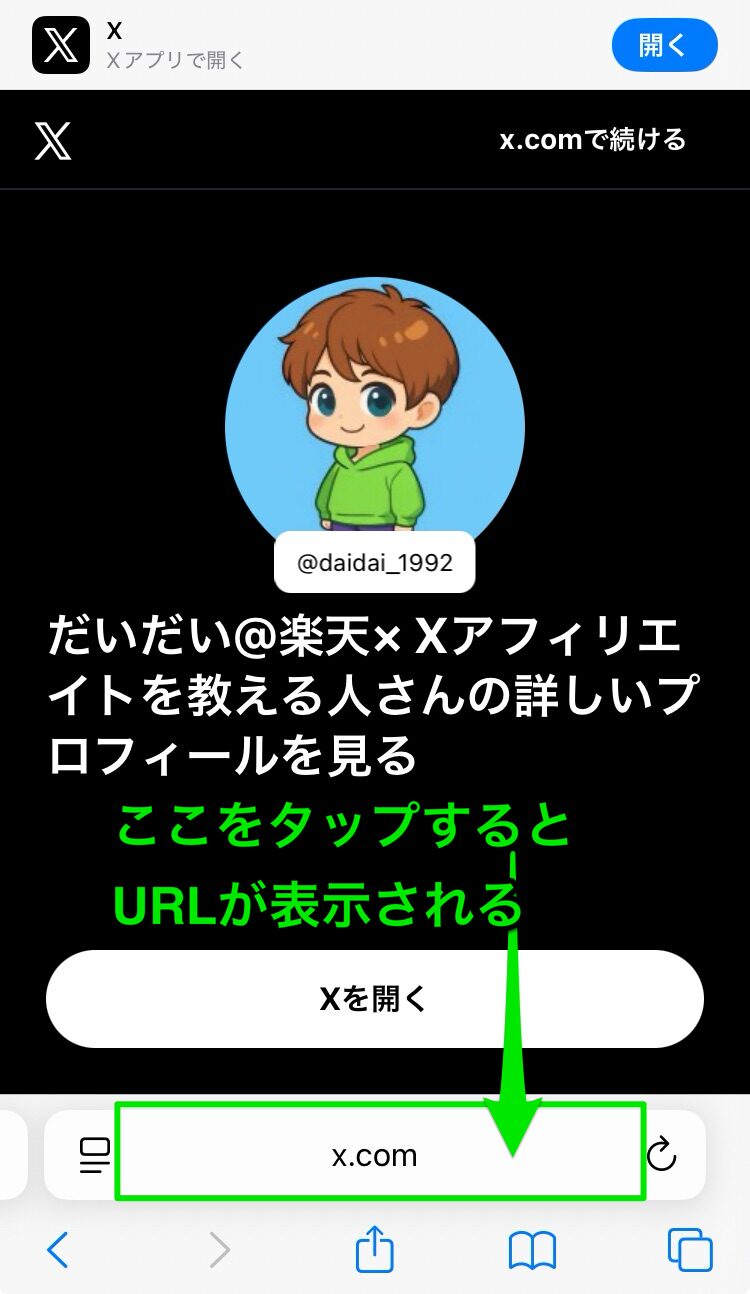
Task: Reload the page
Action: pyautogui.click(x=662, y=1155)
